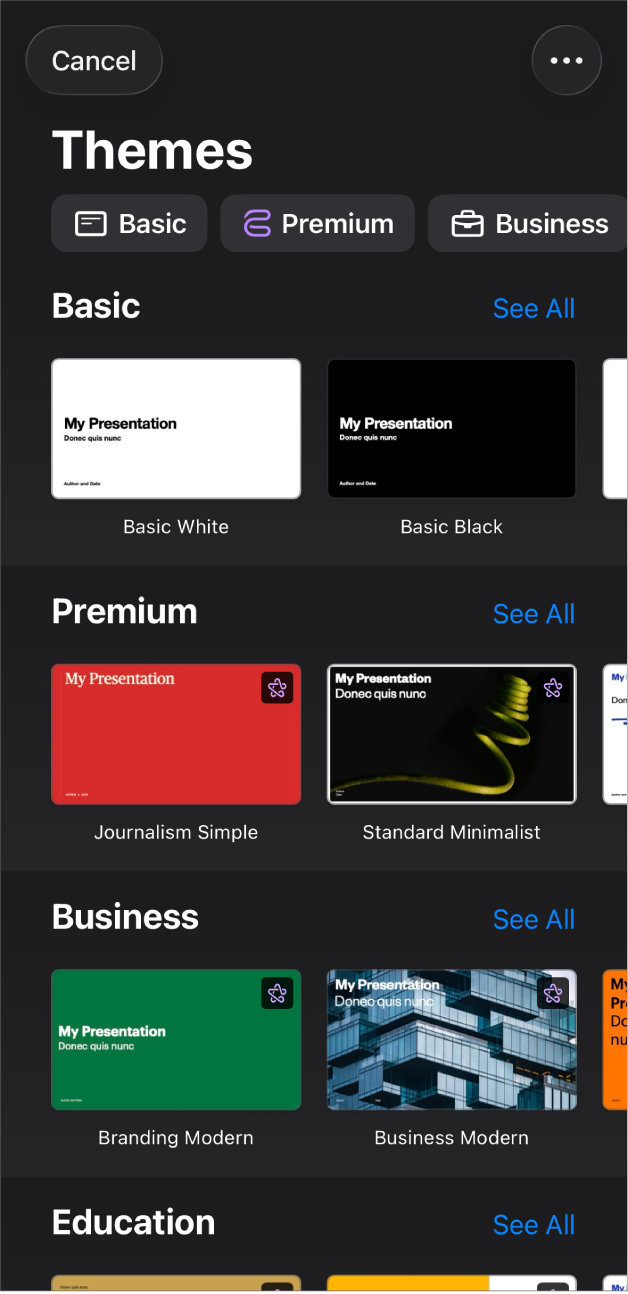Choose the Basic Black theme
The height and width of the screenshot is (1294, 628).
click(452, 429)
